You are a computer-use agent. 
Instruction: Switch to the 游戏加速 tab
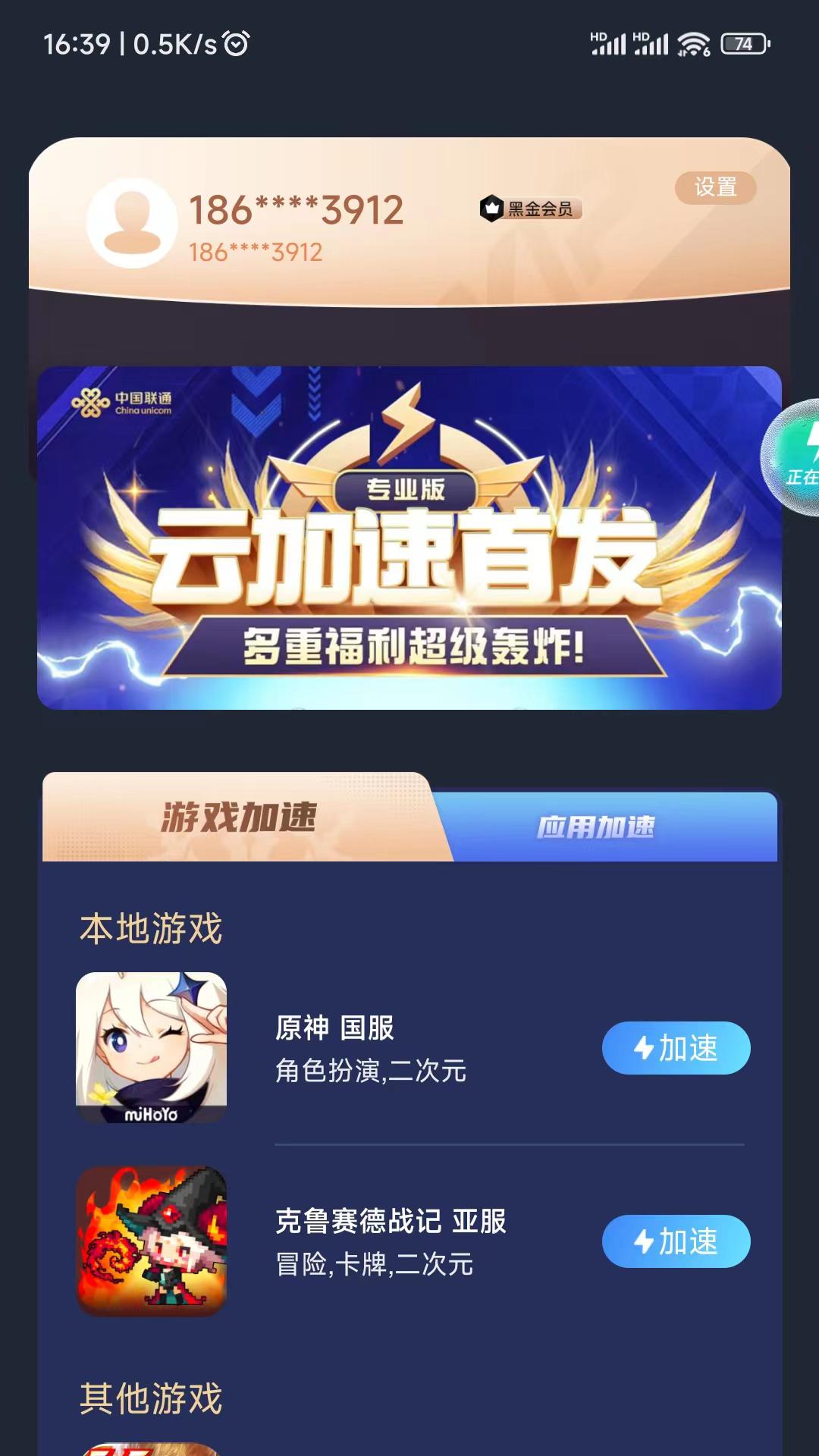tap(239, 817)
